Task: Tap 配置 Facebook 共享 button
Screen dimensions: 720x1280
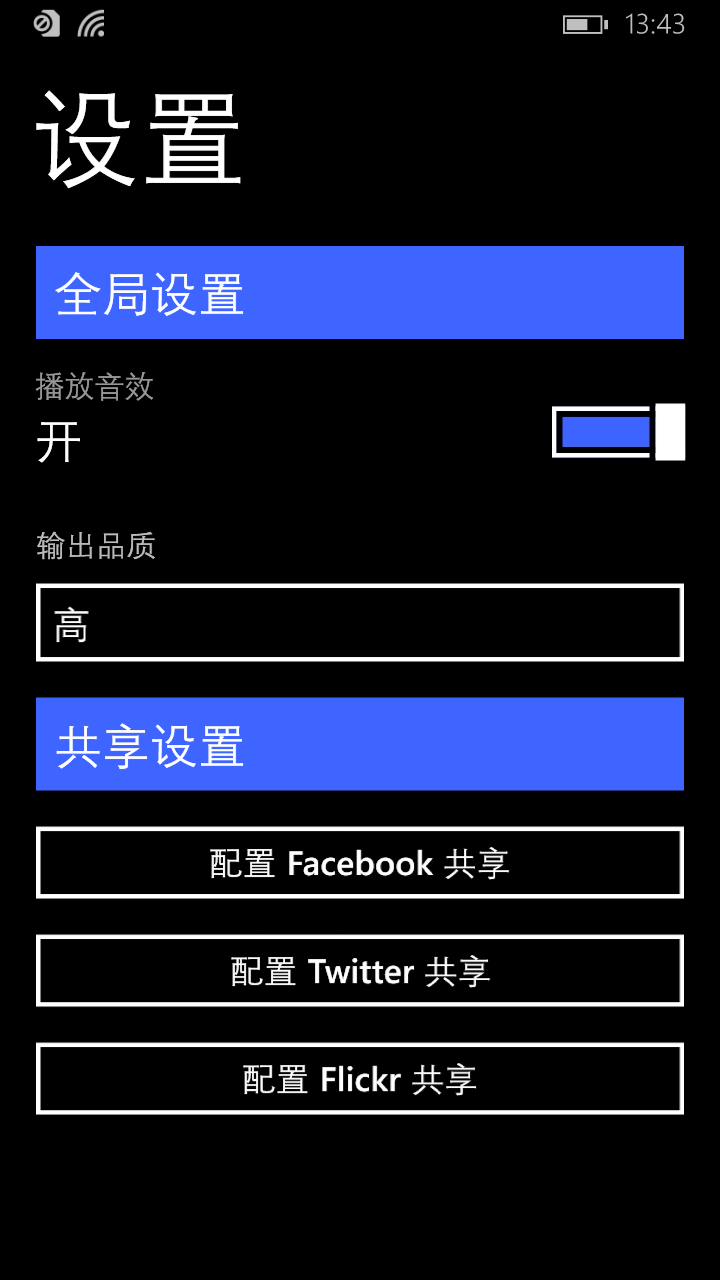Action: click(x=360, y=863)
